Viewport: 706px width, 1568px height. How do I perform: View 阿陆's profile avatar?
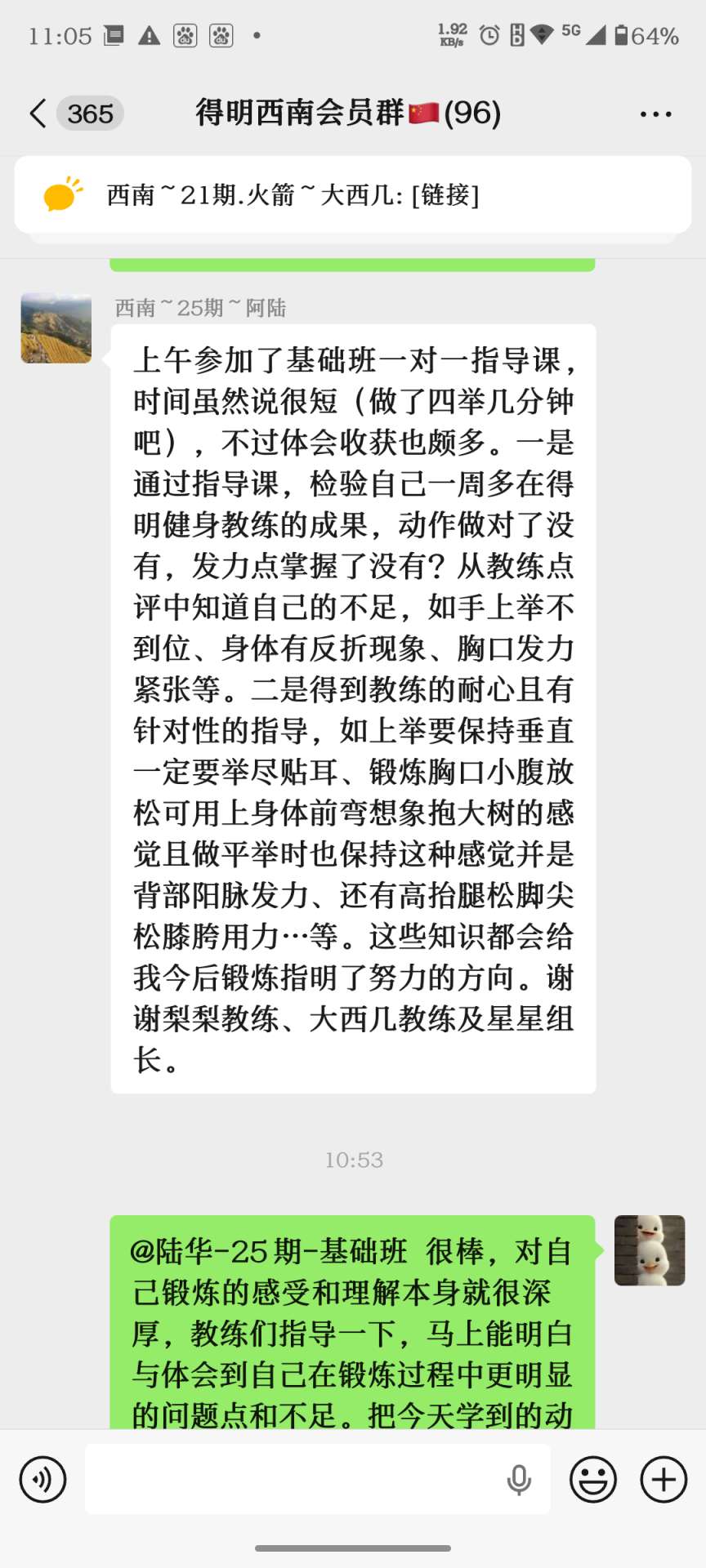click(x=56, y=328)
